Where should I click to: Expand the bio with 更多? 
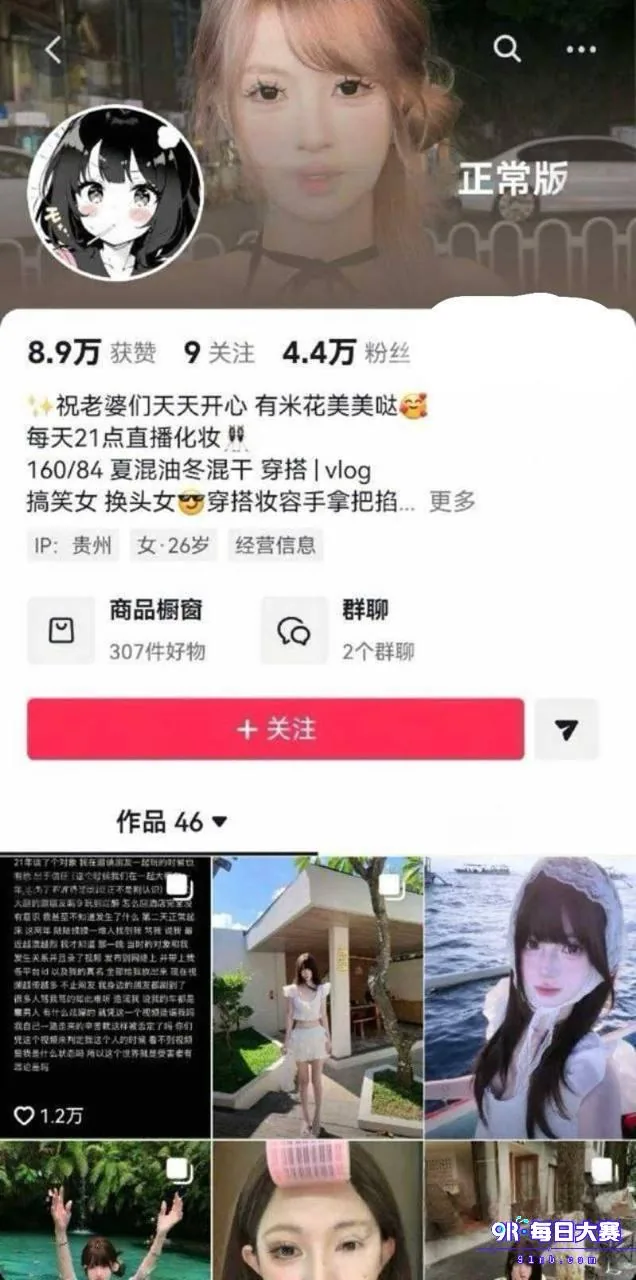(x=452, y=501)
